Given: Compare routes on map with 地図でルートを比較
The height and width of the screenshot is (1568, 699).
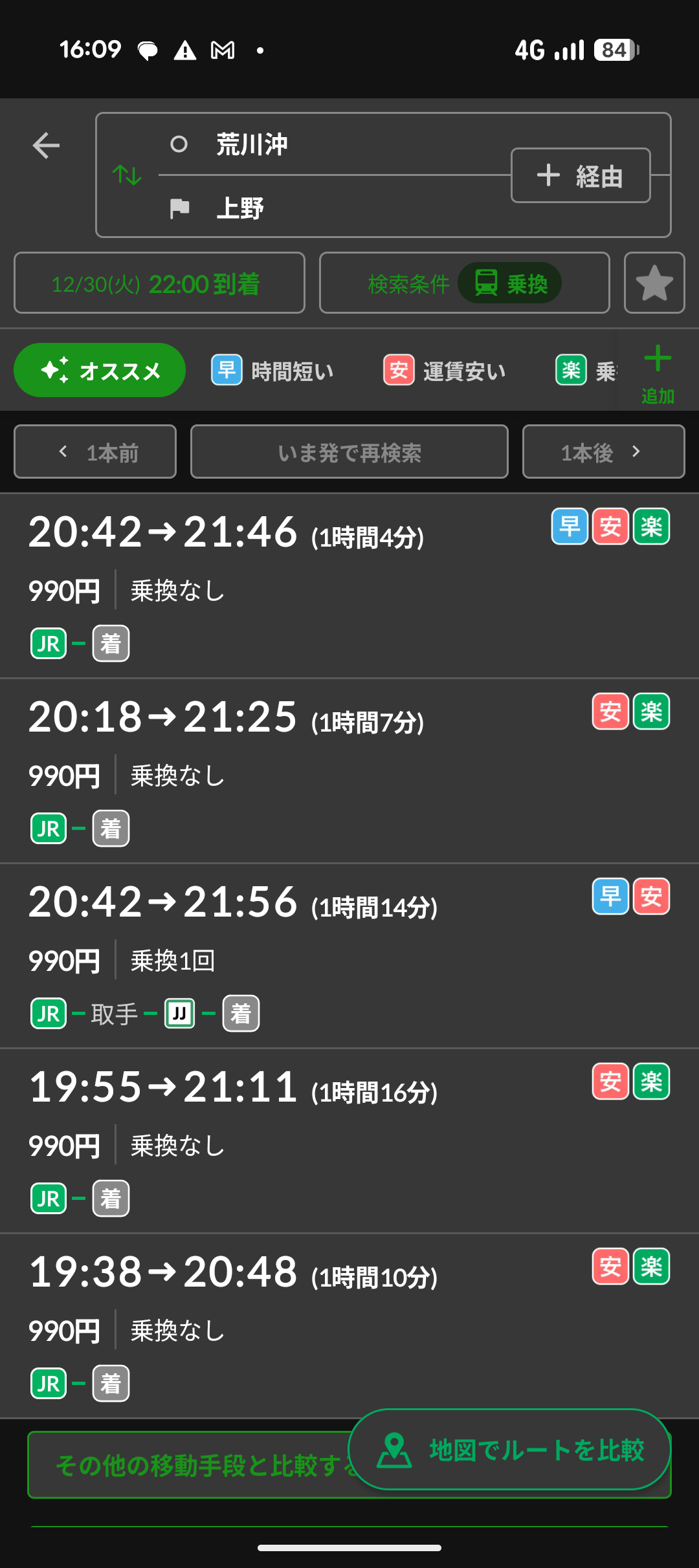Looking at the screenshot, I should pos(510,1450).
